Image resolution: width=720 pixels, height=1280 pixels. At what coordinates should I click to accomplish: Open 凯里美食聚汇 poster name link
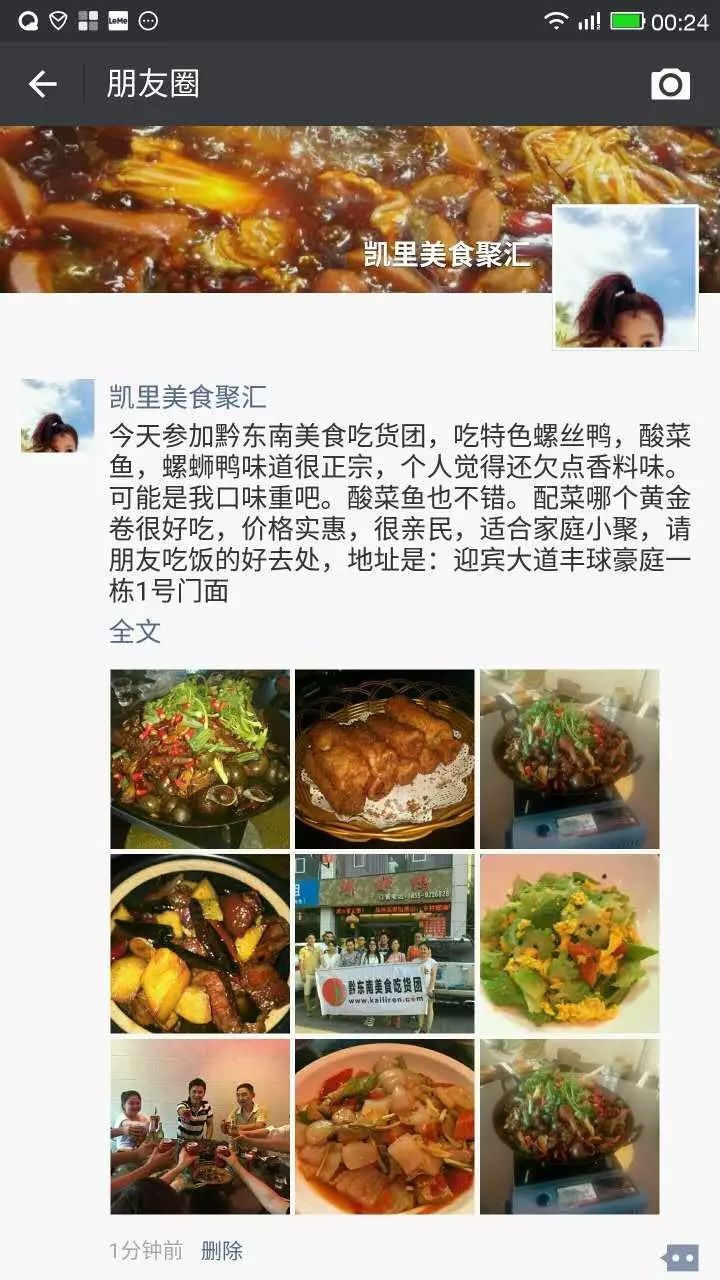click(187, 397)
